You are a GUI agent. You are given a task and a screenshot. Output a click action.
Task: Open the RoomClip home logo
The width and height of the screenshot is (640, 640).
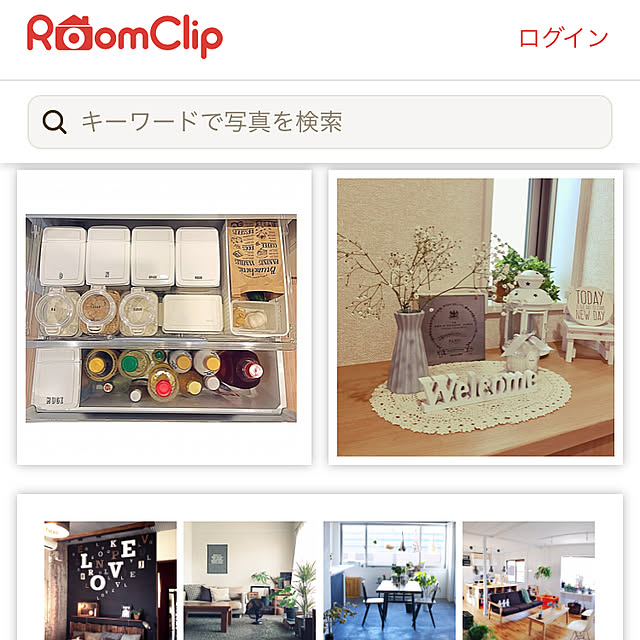point(125,36)
